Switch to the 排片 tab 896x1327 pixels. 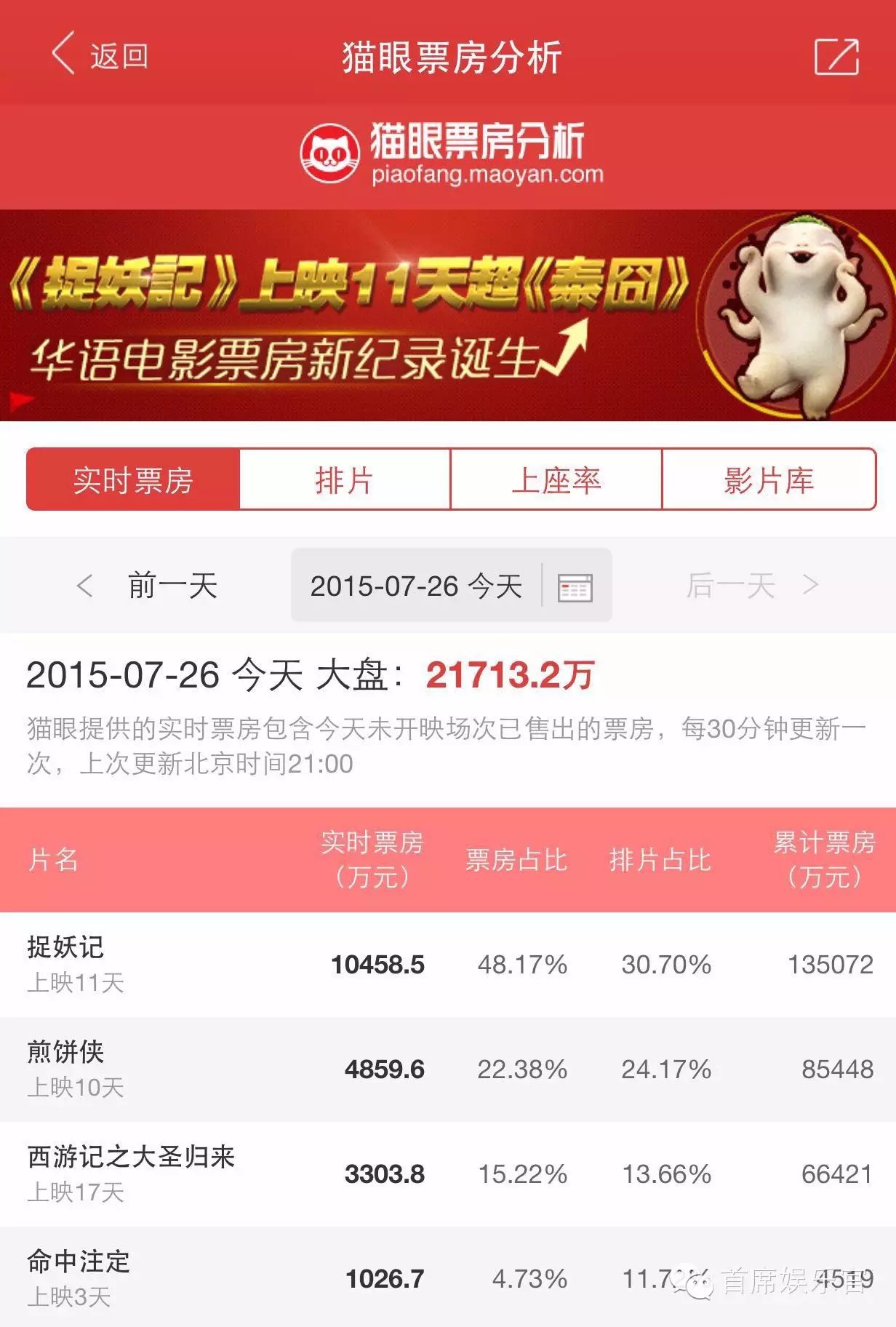[x=345, y=480]
